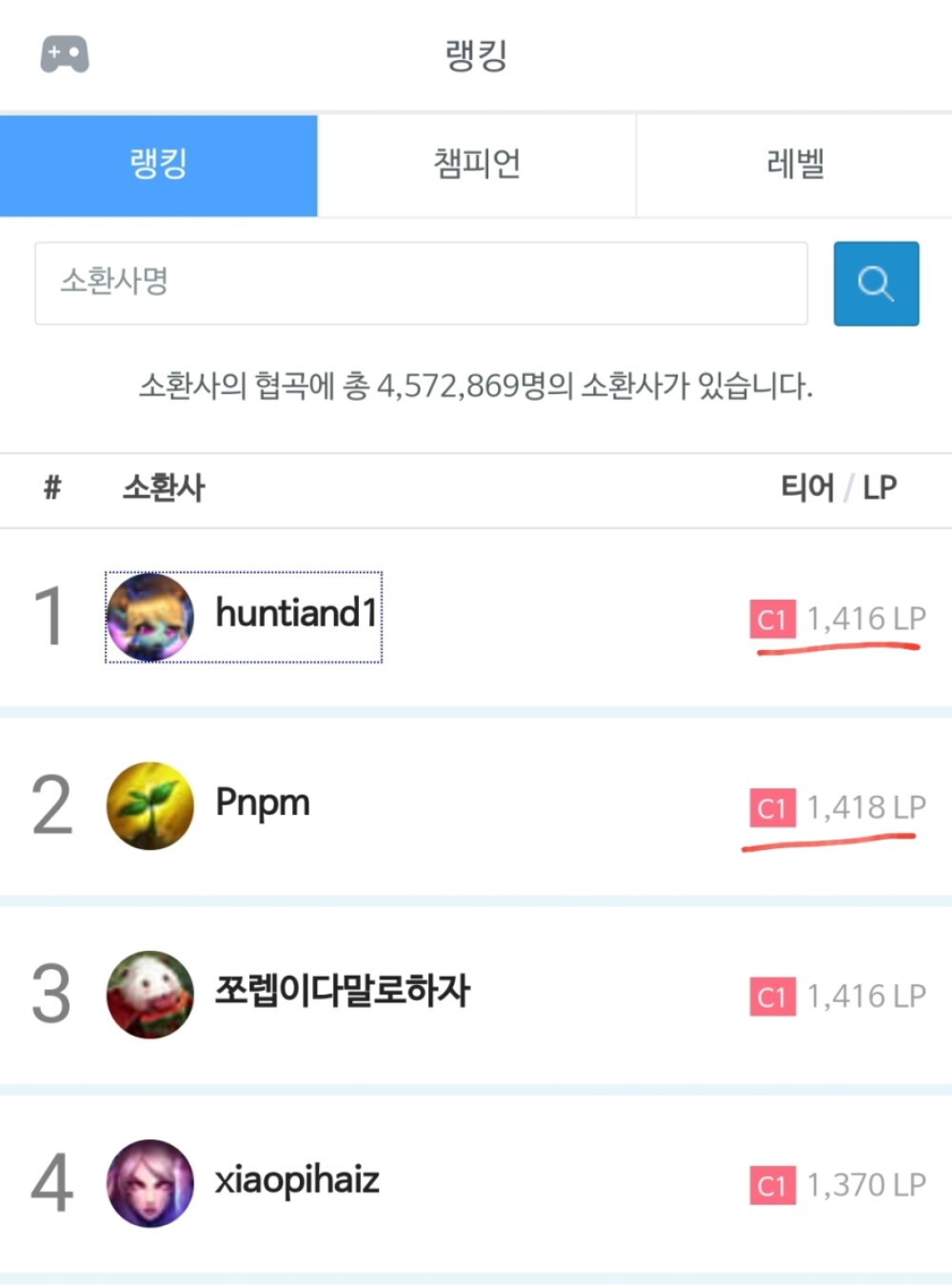Open summoner huntiand1's profile

pos(295,614)
